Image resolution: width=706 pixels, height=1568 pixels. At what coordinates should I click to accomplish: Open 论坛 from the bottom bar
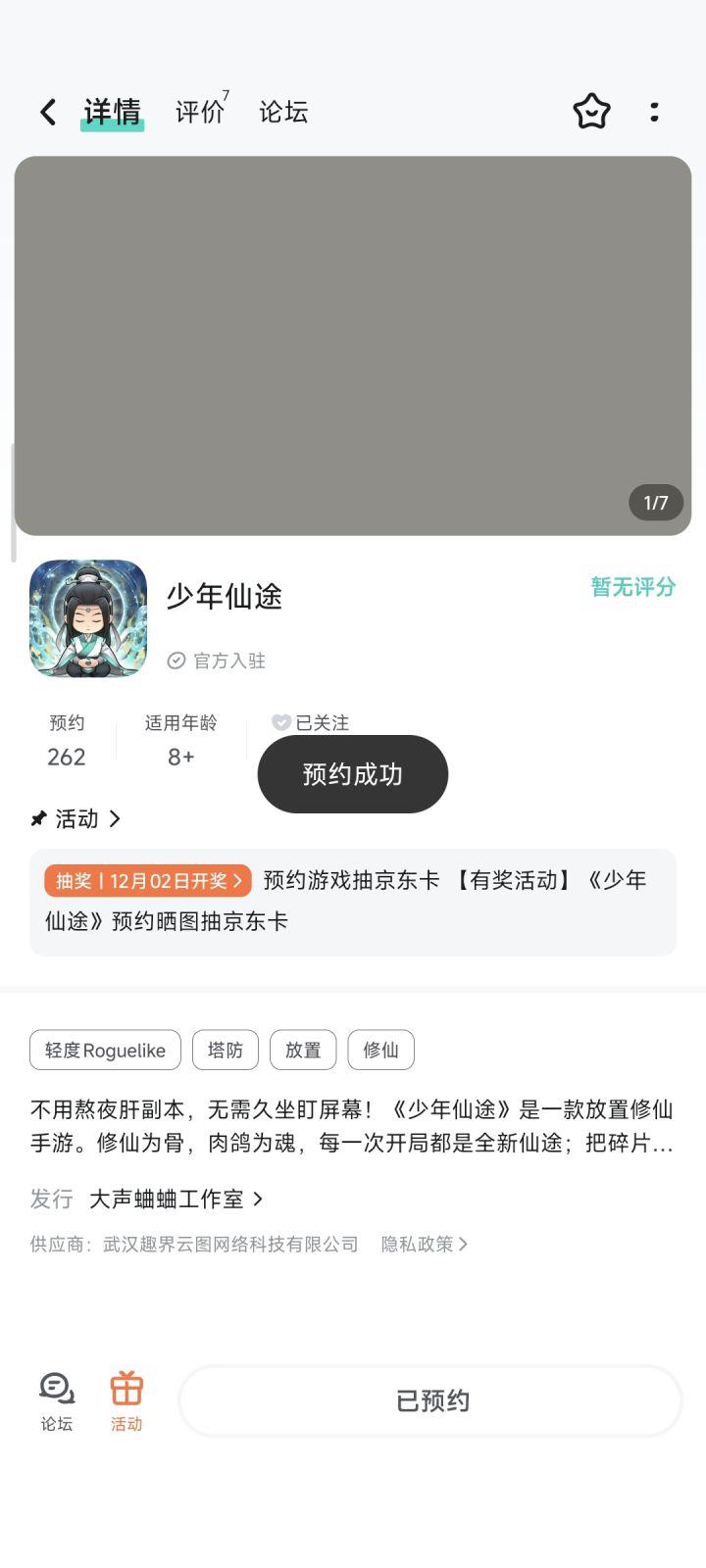57,1401
